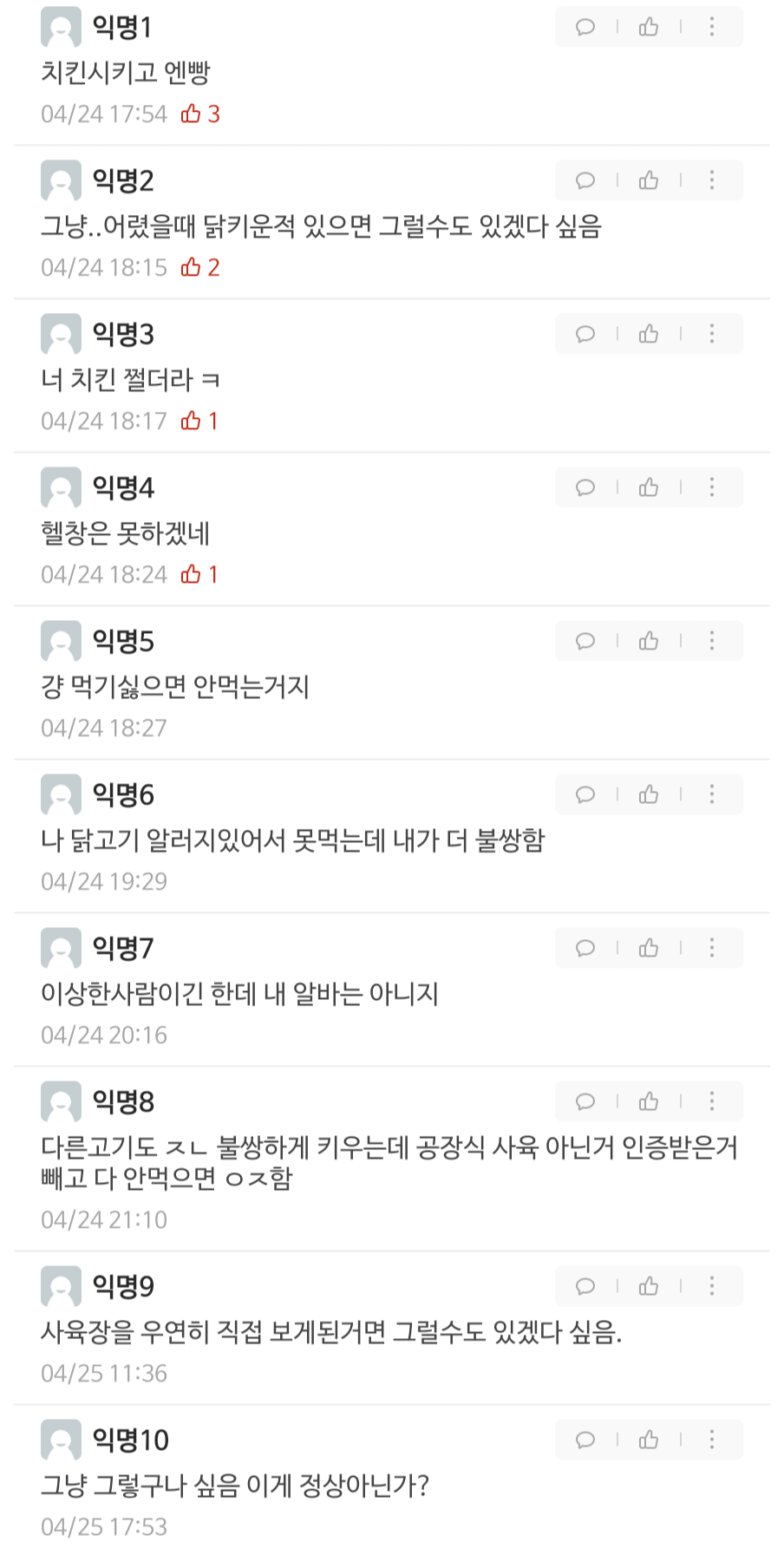Open more options for 익명3's comment
This screenshot has width=784, height=1568.
tap(712, 334)
